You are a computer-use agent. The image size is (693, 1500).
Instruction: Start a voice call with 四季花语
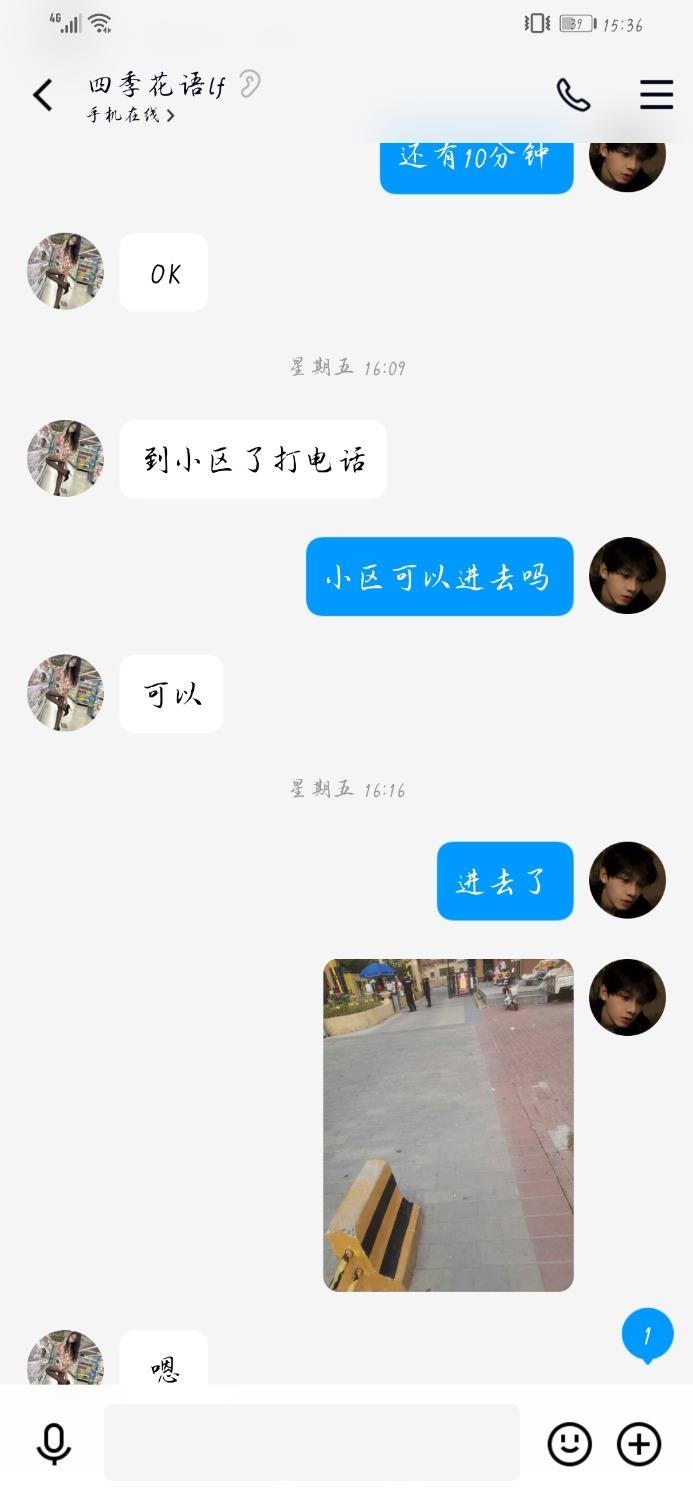pyautogui.click(x=573, y=96)
